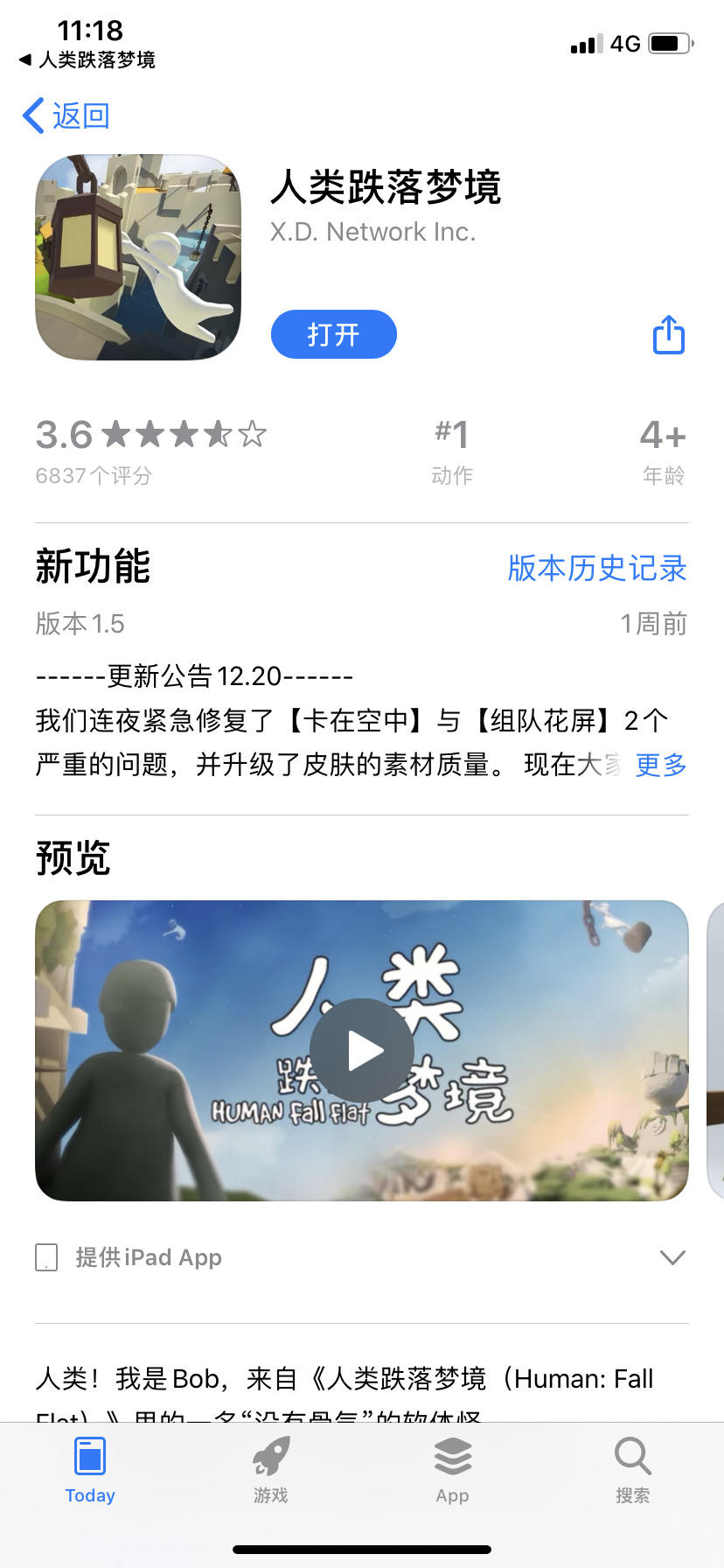Screen dimensions: 724x1568
Task: Expand the 提供iPad App compatibility section
Action: coord(672,1256)
